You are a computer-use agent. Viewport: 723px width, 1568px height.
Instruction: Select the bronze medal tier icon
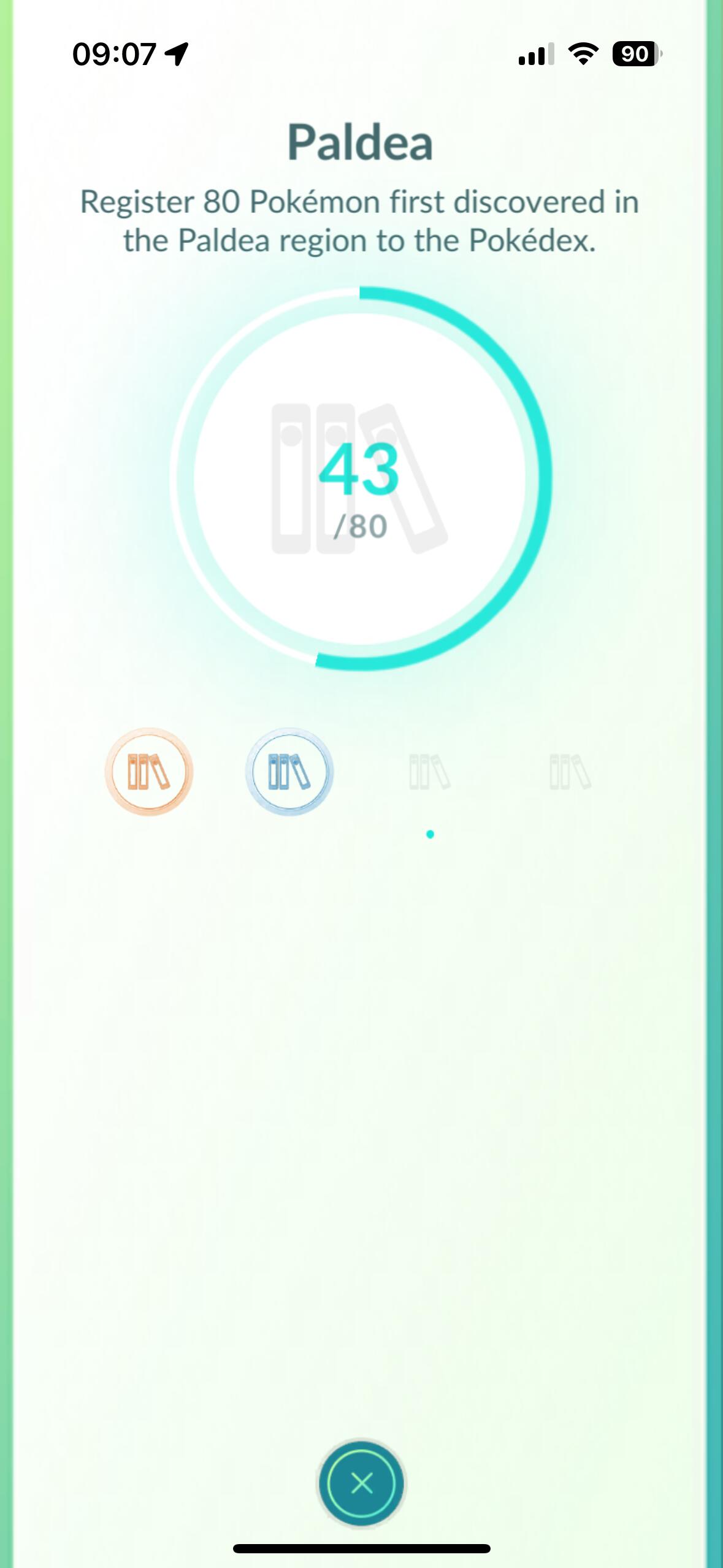[x=149, y=772]
